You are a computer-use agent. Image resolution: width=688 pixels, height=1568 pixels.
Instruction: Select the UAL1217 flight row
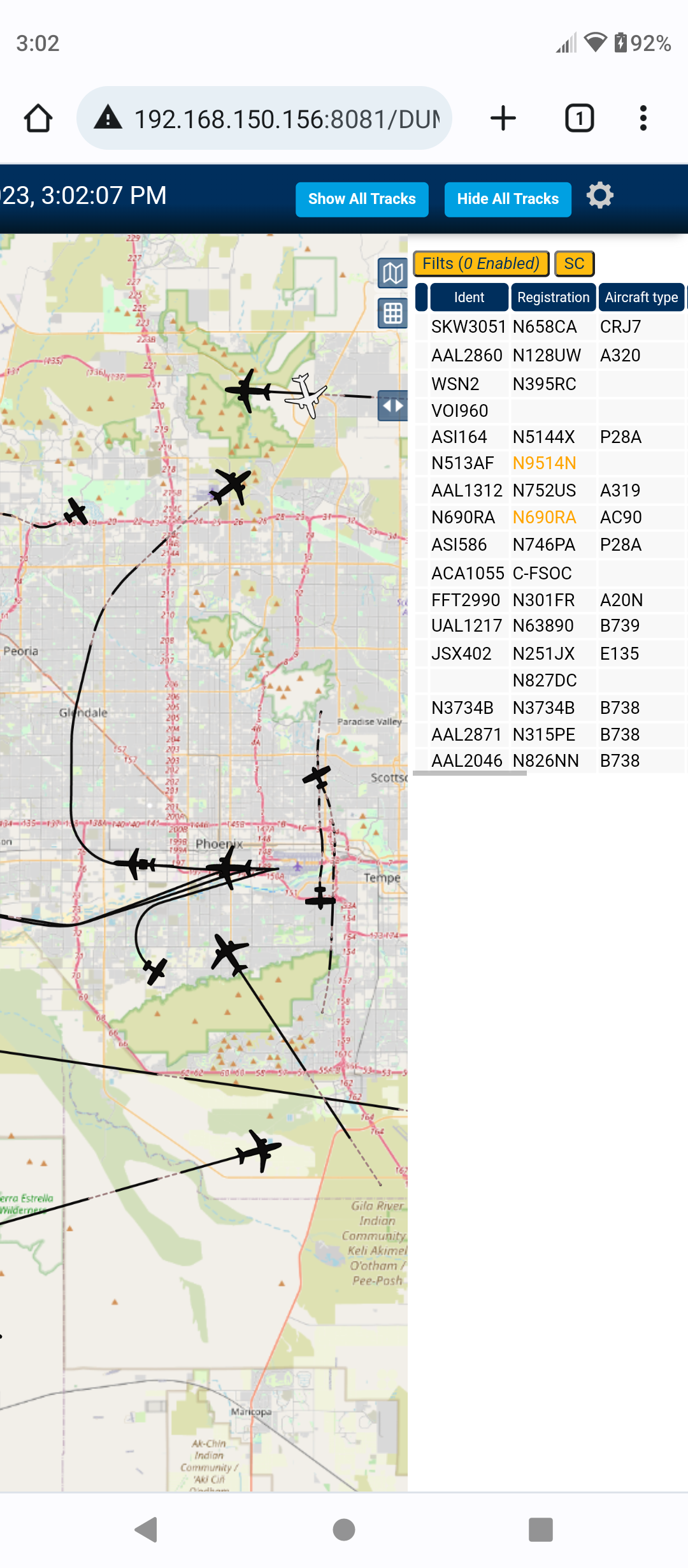click(550, 626)
